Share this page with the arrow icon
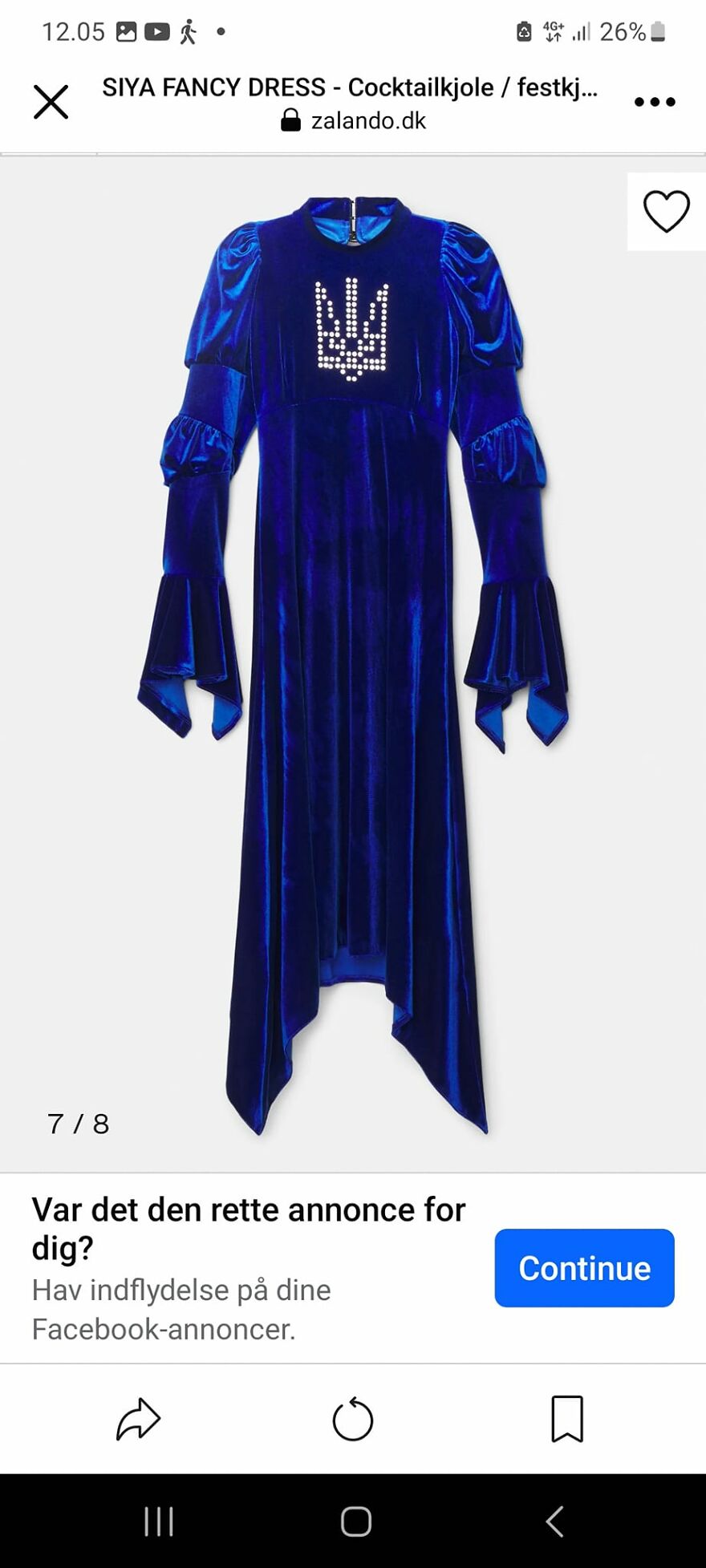This screenshot has width=706, height=1568. coord(139,1419)
